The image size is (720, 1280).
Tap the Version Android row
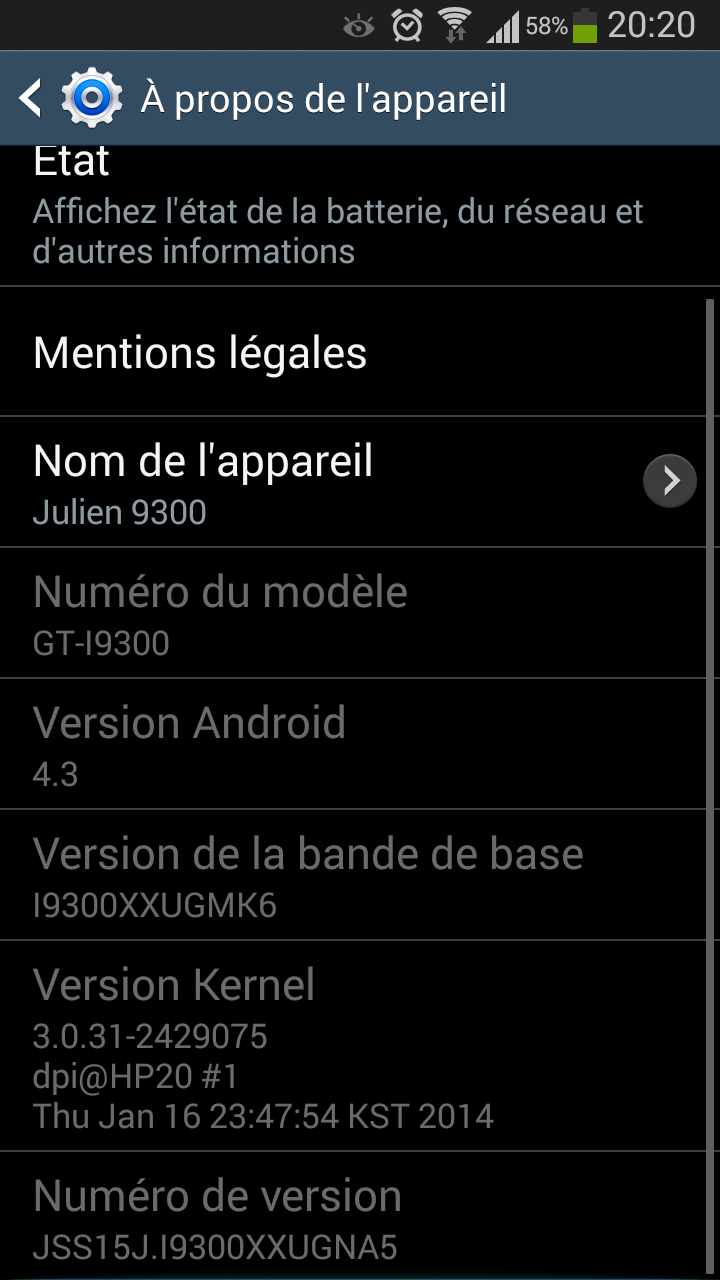click(x=340, y=744)
